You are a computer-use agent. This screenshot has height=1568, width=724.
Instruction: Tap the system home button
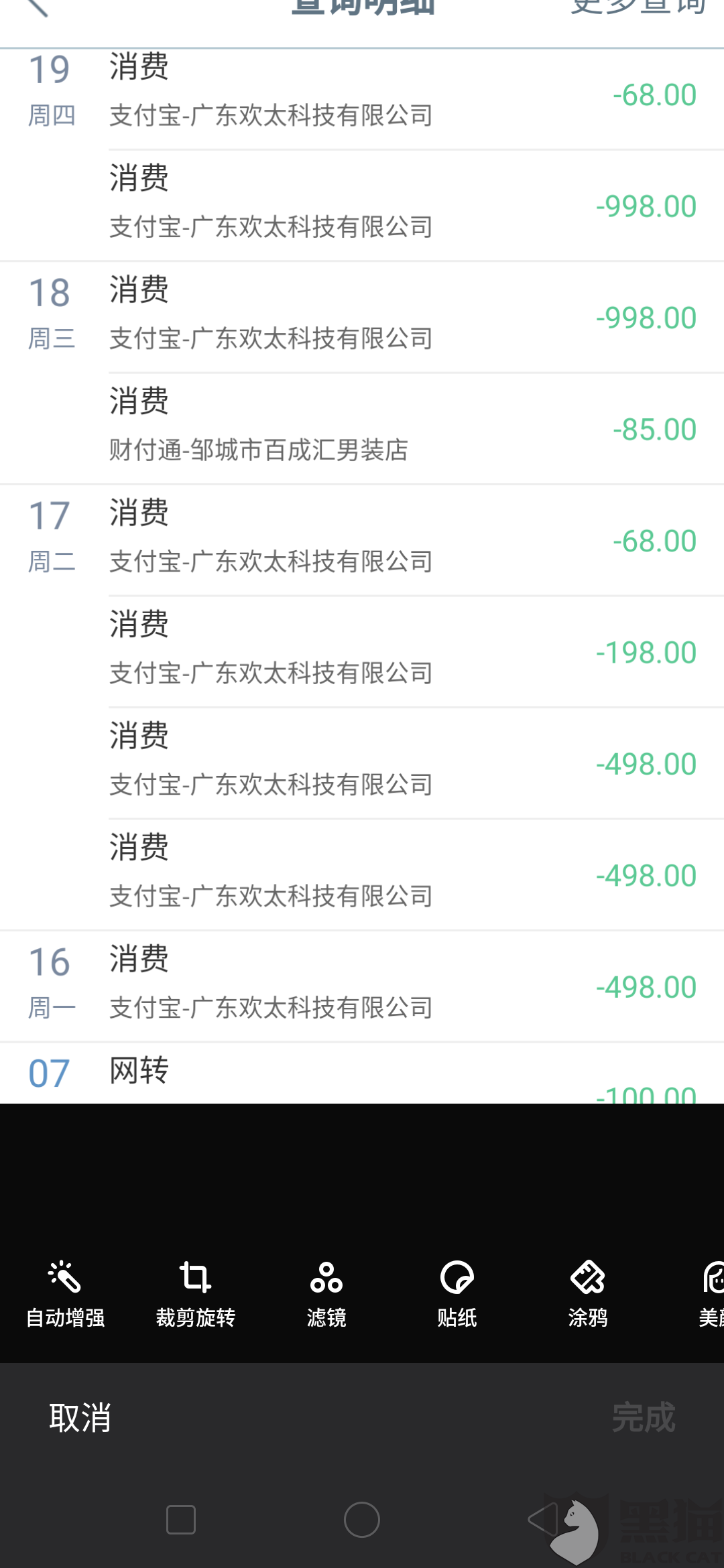click(362, 1520)
